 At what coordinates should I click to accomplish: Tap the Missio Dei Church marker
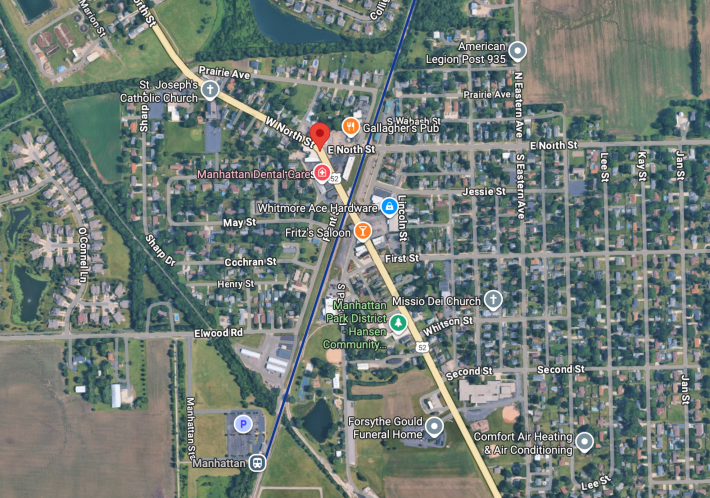[x=492, y=299]
